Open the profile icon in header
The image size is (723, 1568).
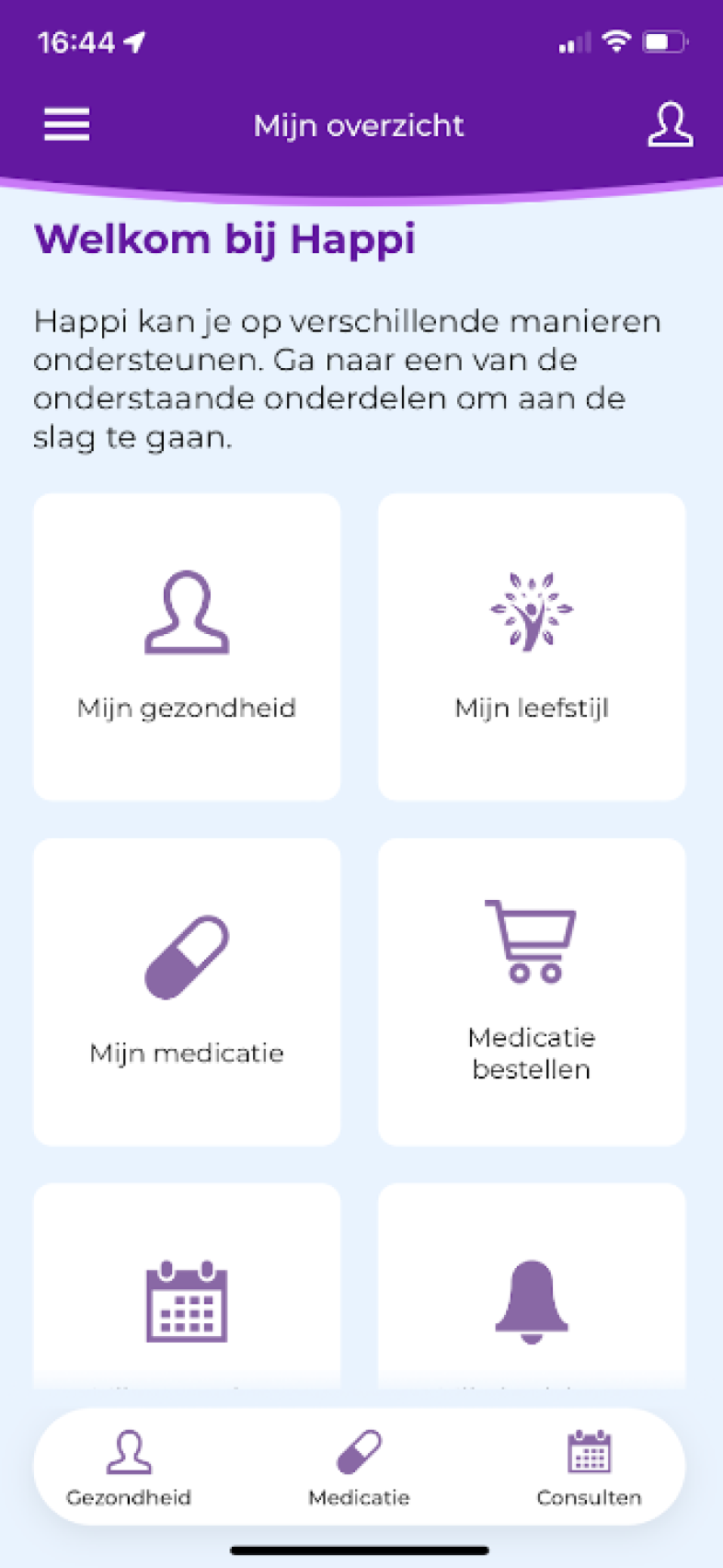(x=670, y=124)
